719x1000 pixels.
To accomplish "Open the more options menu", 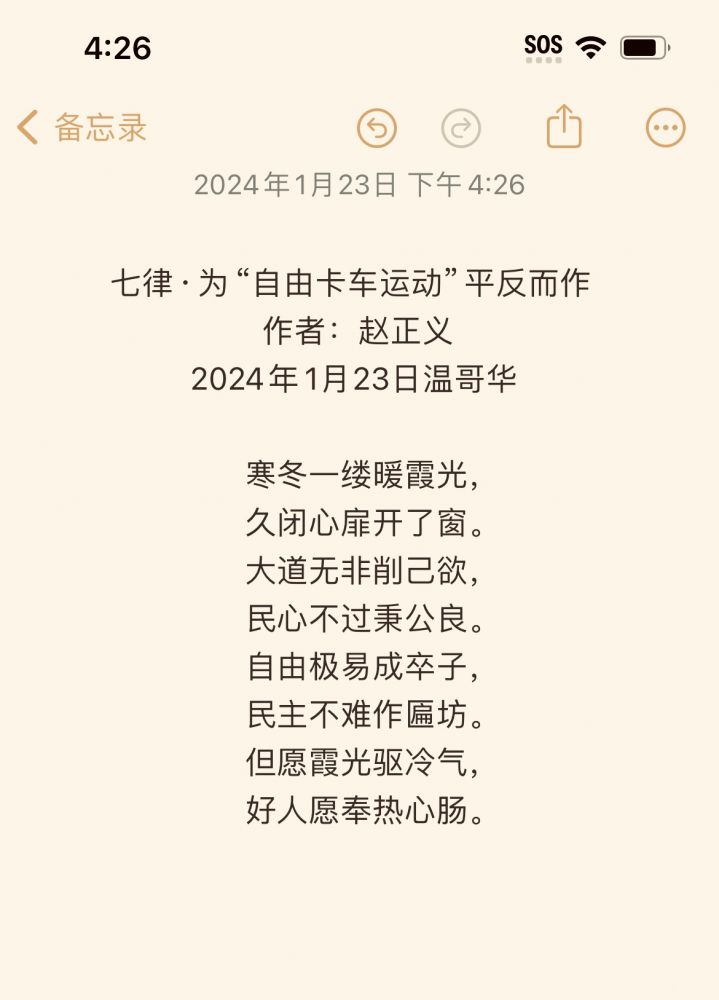I will (665, 128).
